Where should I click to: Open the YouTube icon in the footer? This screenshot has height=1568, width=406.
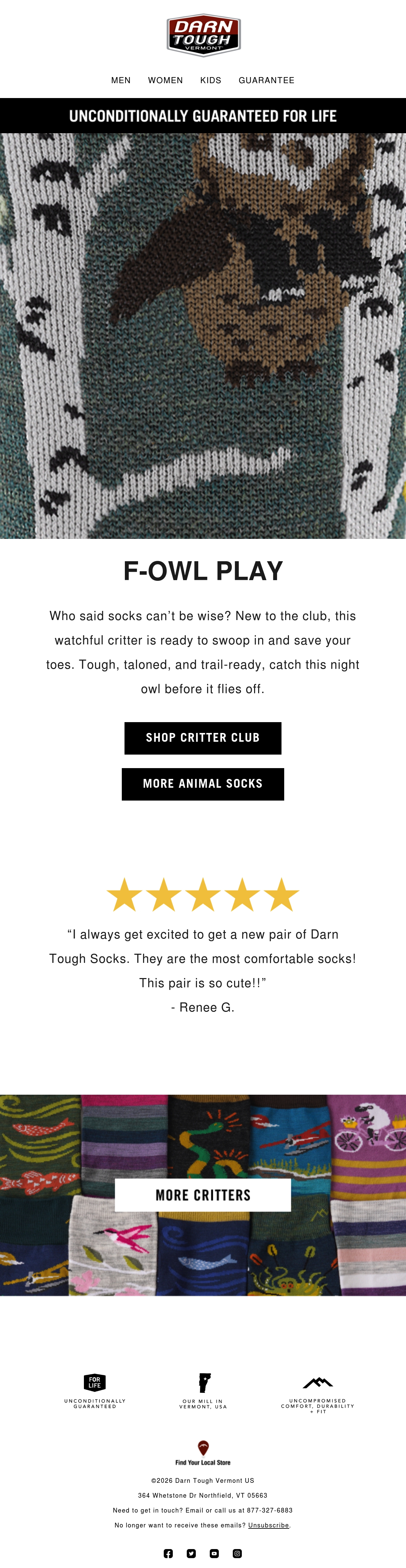(215, 1553)
